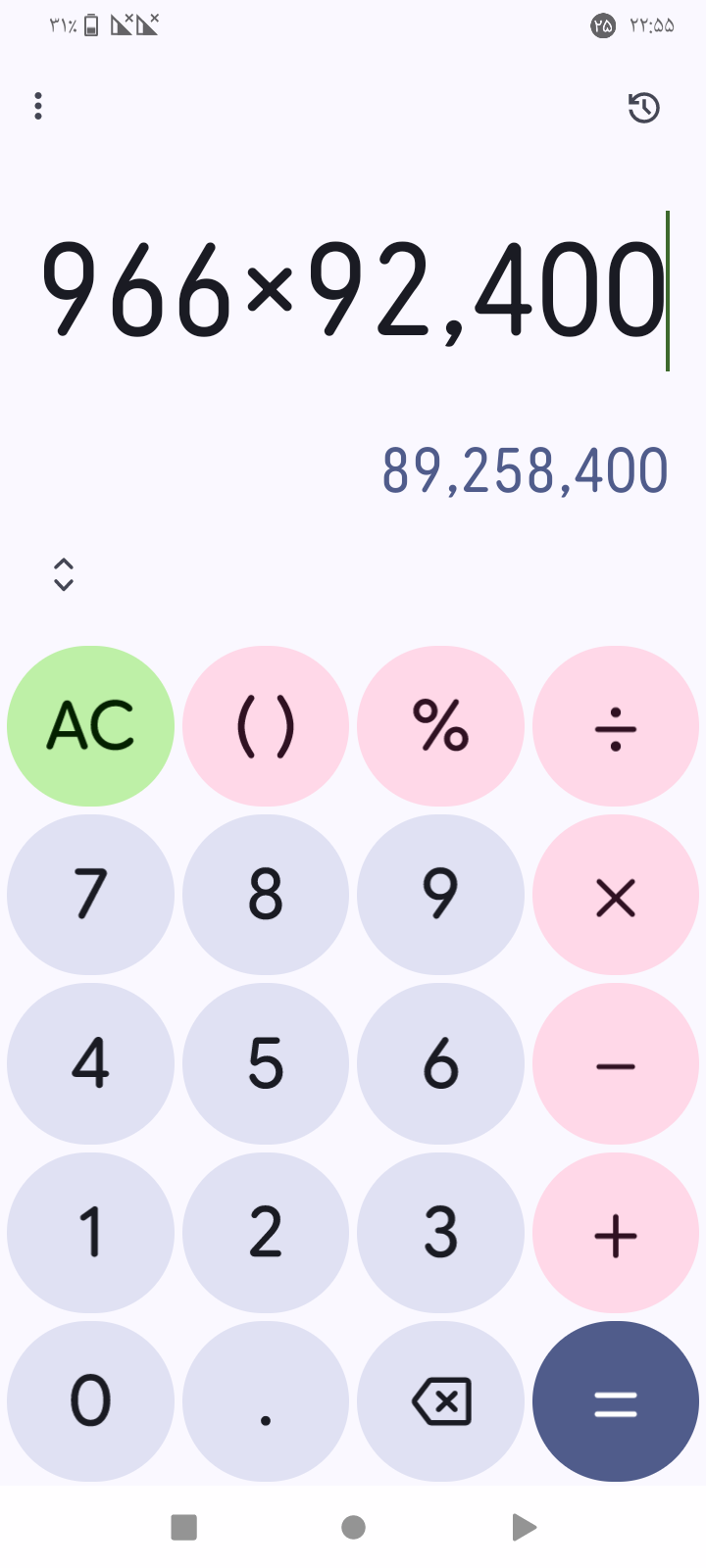This screenshot has width=706, height=1568.
Task: Enter digit 0
Action: tap(90, 1402)
